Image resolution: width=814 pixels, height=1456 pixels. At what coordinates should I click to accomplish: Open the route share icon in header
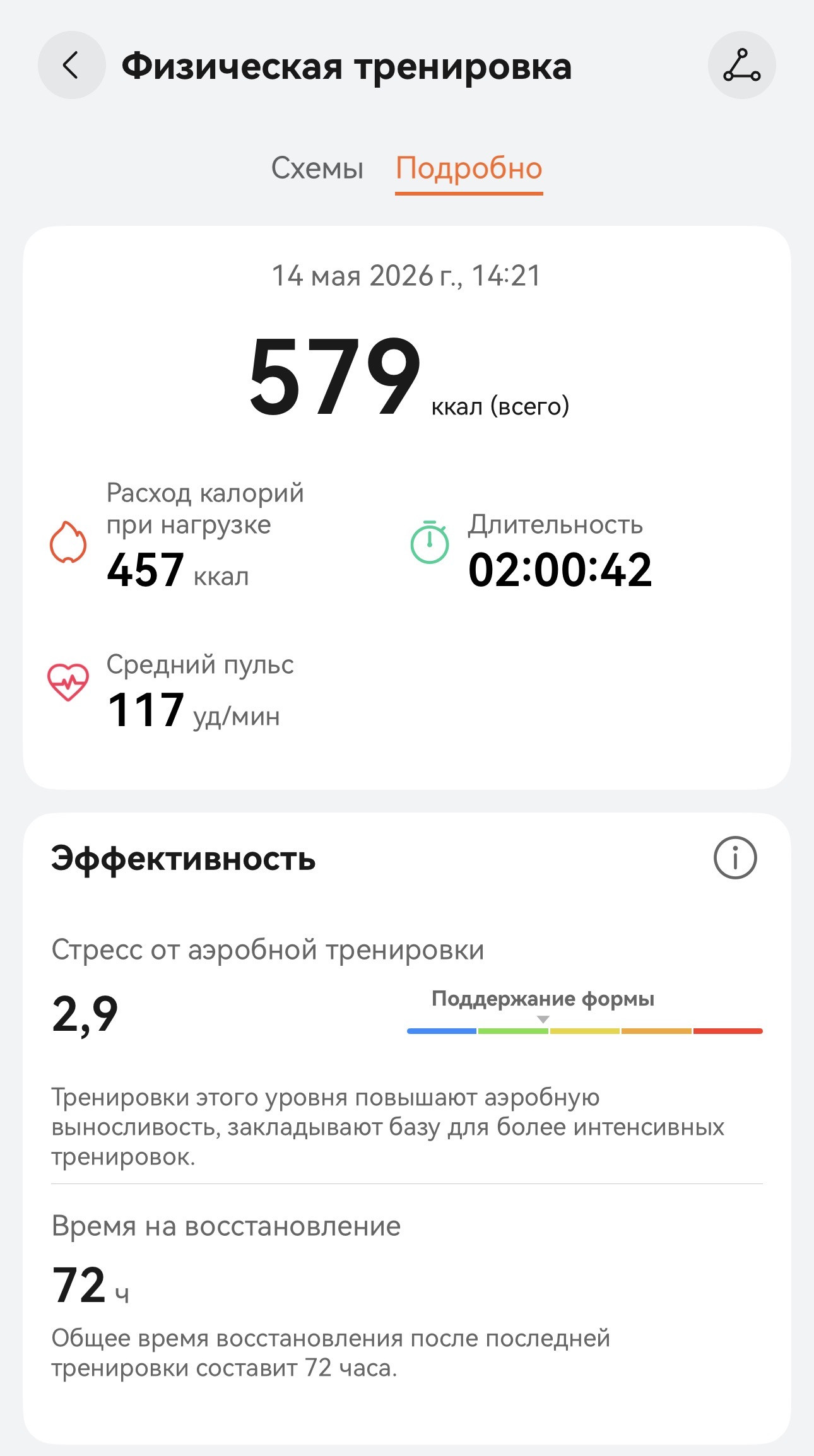click(741, 65)
